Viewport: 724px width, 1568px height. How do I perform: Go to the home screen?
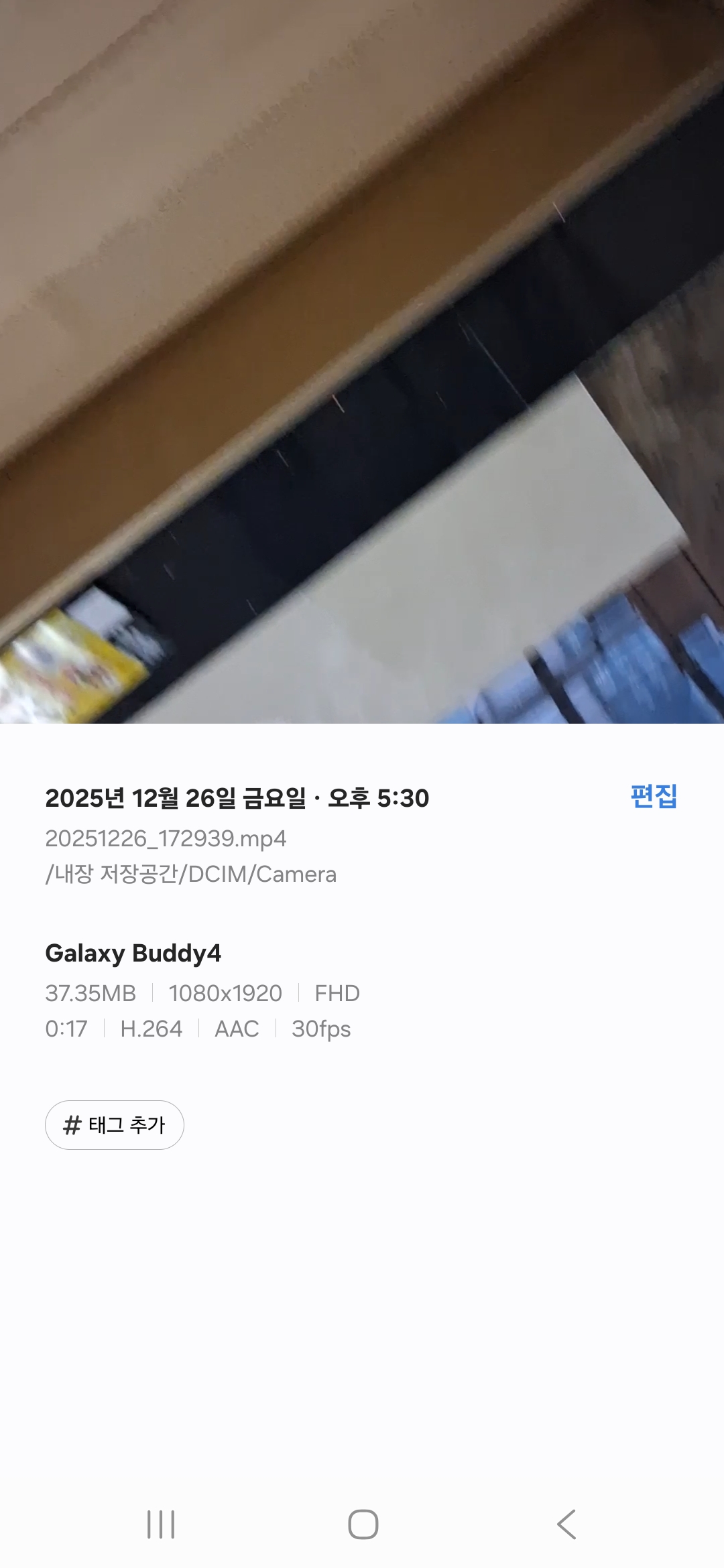[363, 1524]
